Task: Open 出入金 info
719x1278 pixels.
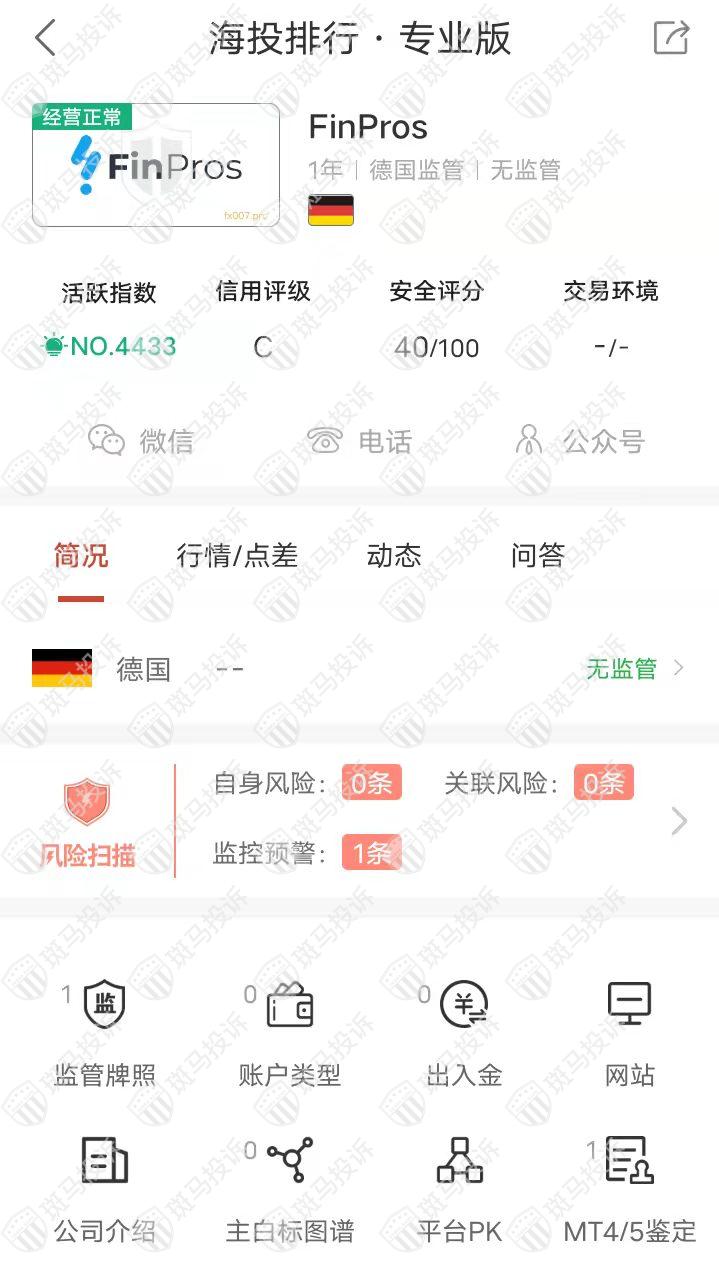Action: pyautogui.click(x=464, y=1033)
